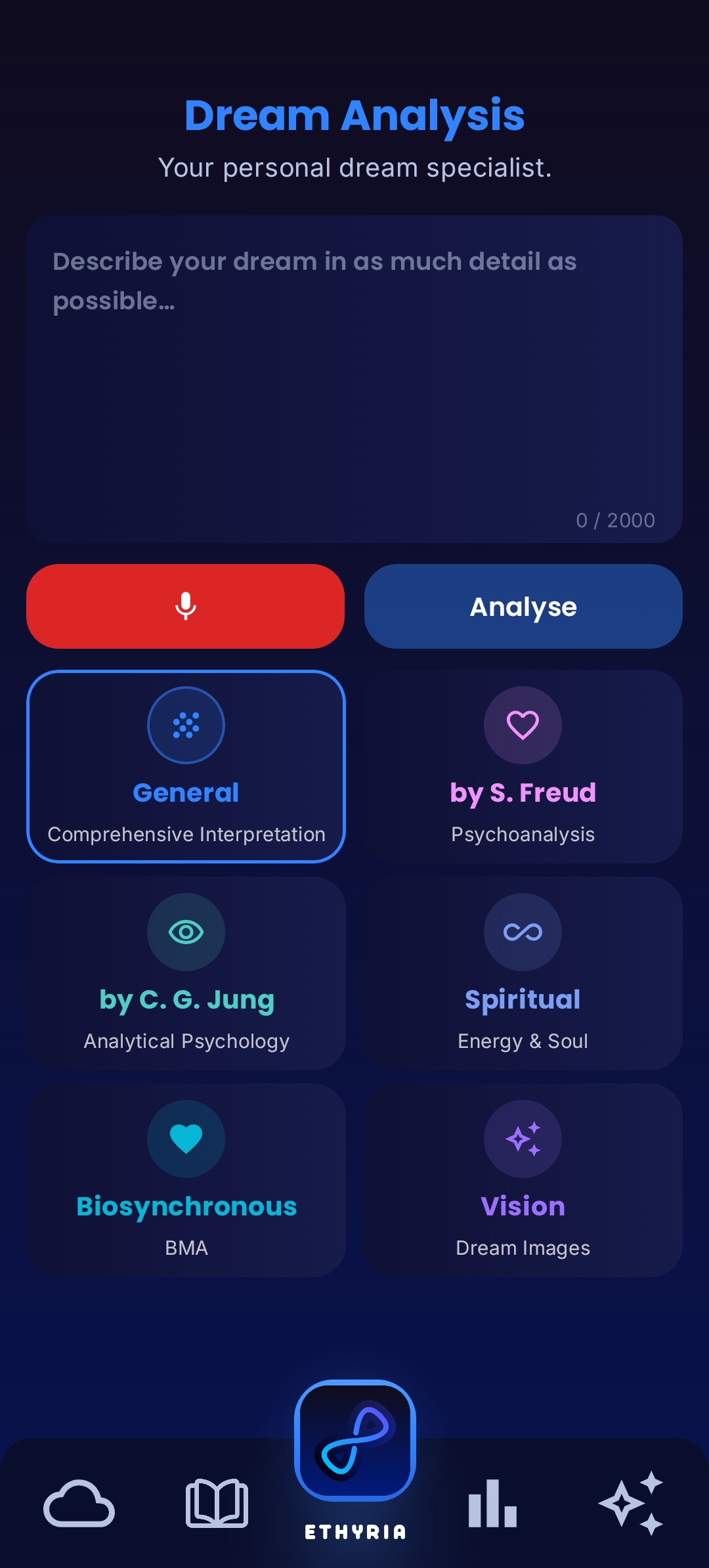709x1568 pixels.
Task: Click the dream description text field
Action: click(x=354, y=378)
